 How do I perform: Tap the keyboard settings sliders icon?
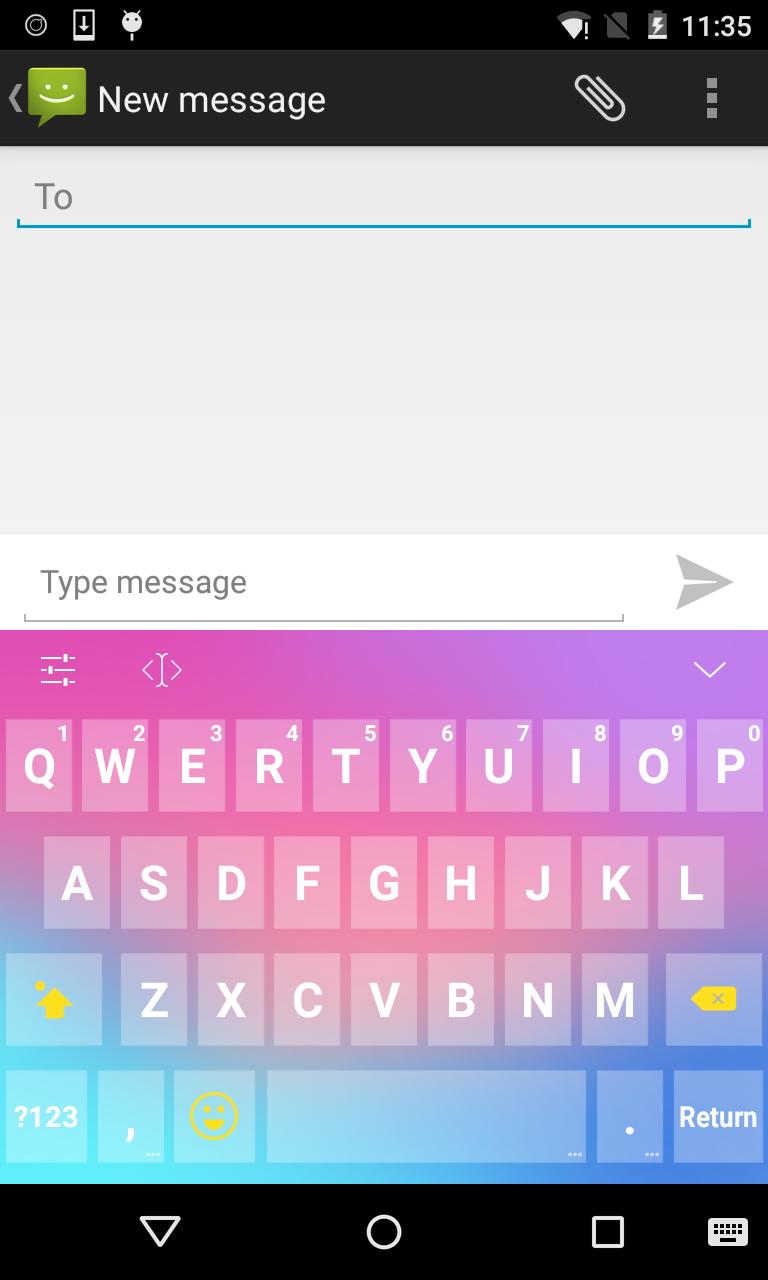[x=57, y=668]
